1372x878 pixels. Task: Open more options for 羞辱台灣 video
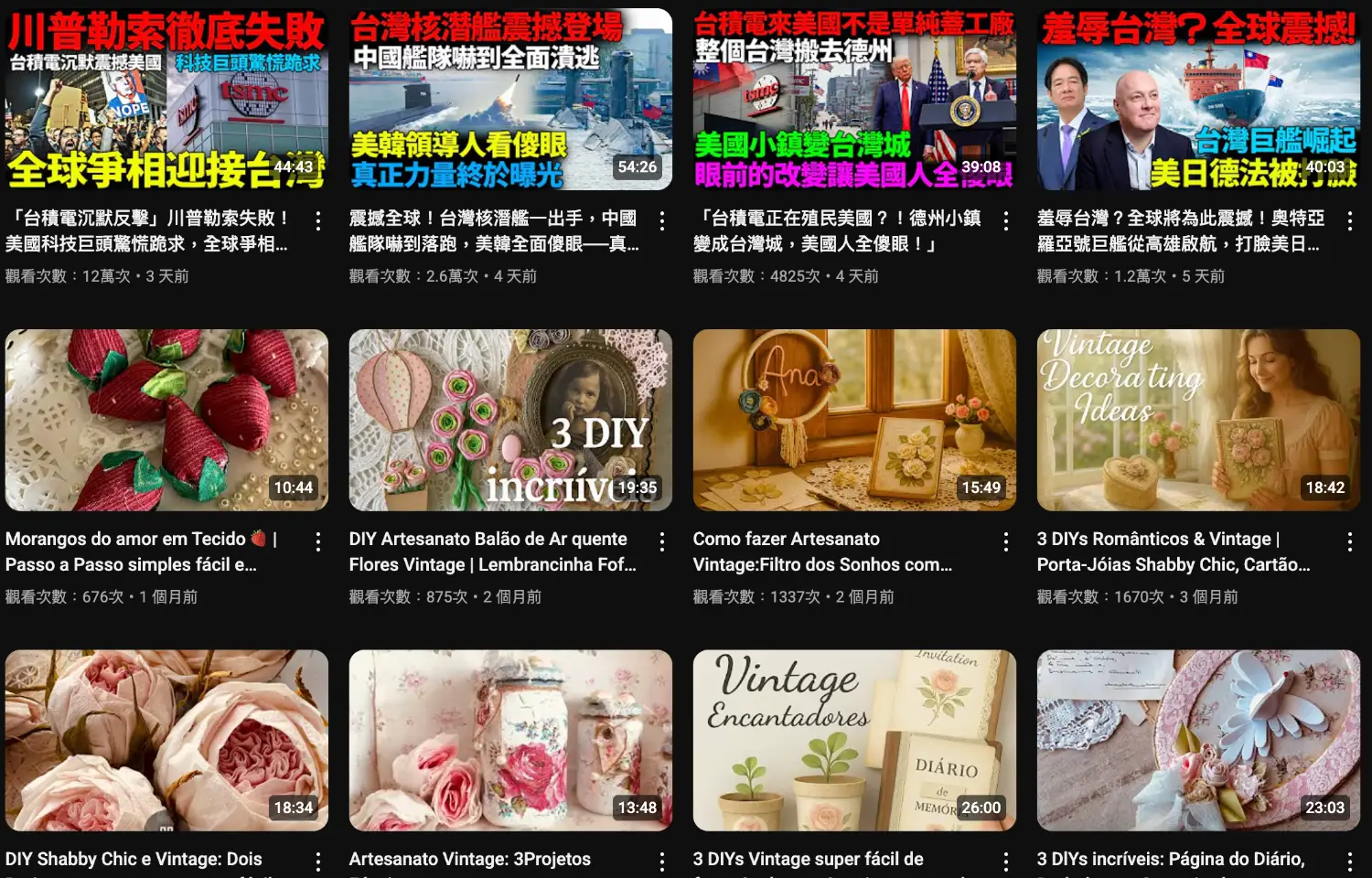coord(1350,220)
